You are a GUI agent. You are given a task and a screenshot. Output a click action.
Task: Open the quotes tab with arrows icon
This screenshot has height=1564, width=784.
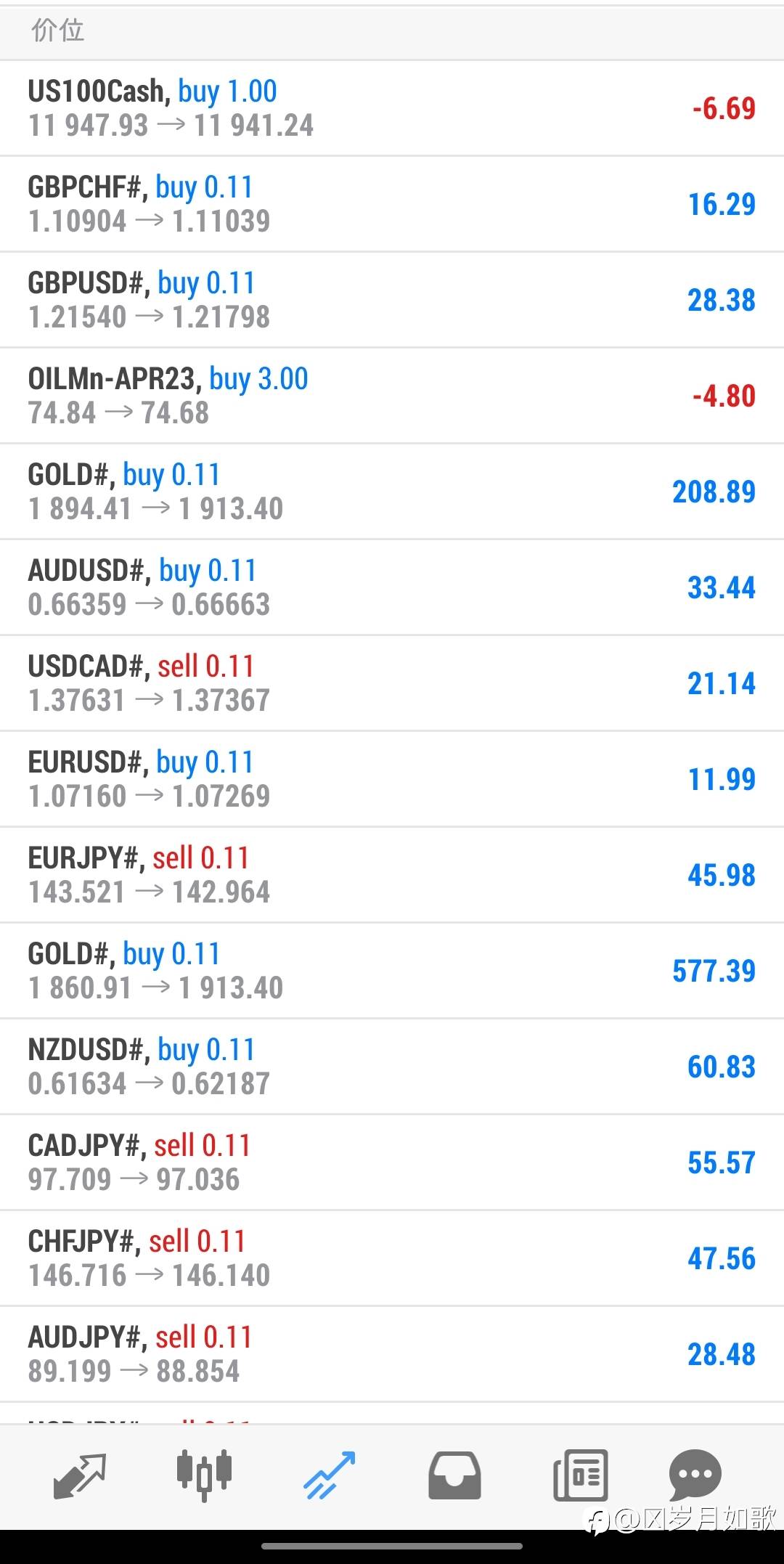pos(80,1475)
